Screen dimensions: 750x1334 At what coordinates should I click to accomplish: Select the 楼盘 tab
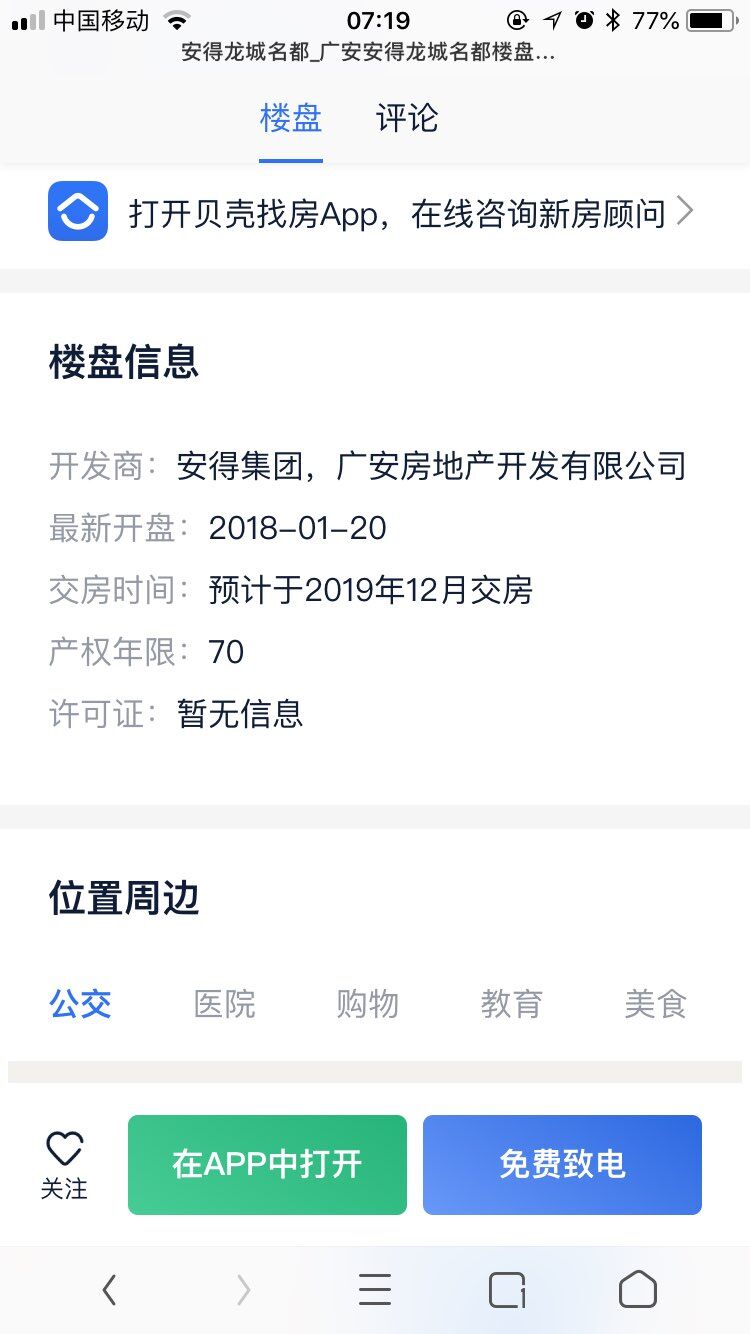click(x=291, y=118)
